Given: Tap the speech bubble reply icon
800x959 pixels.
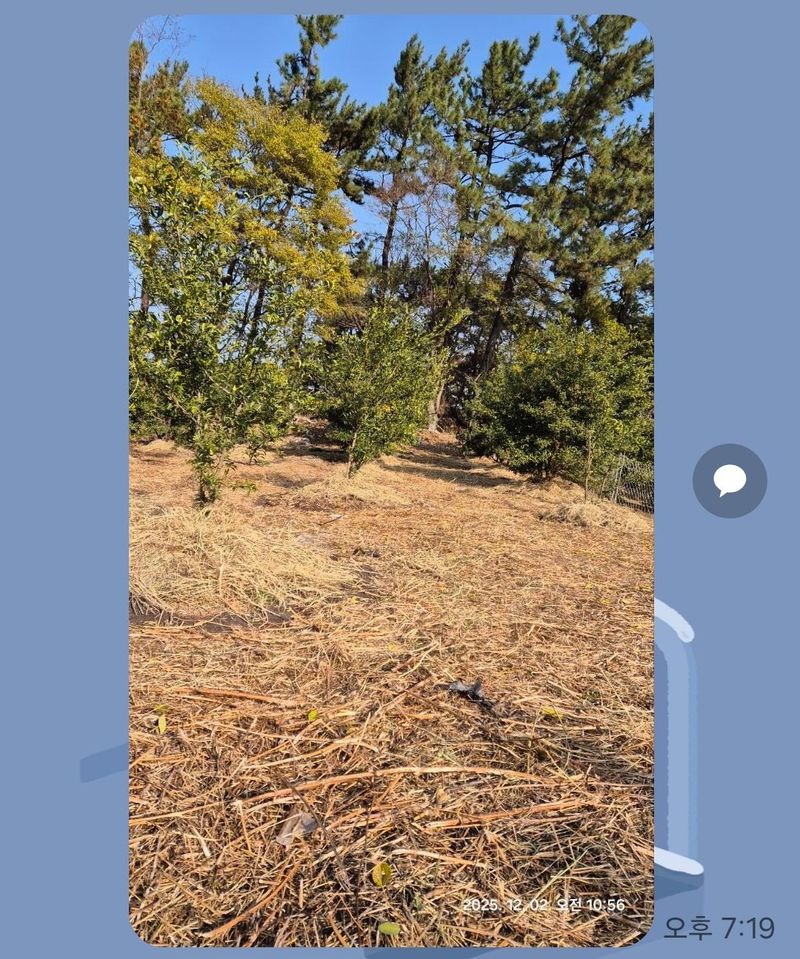Looking at the screenshot, I should tap(729, 481).
